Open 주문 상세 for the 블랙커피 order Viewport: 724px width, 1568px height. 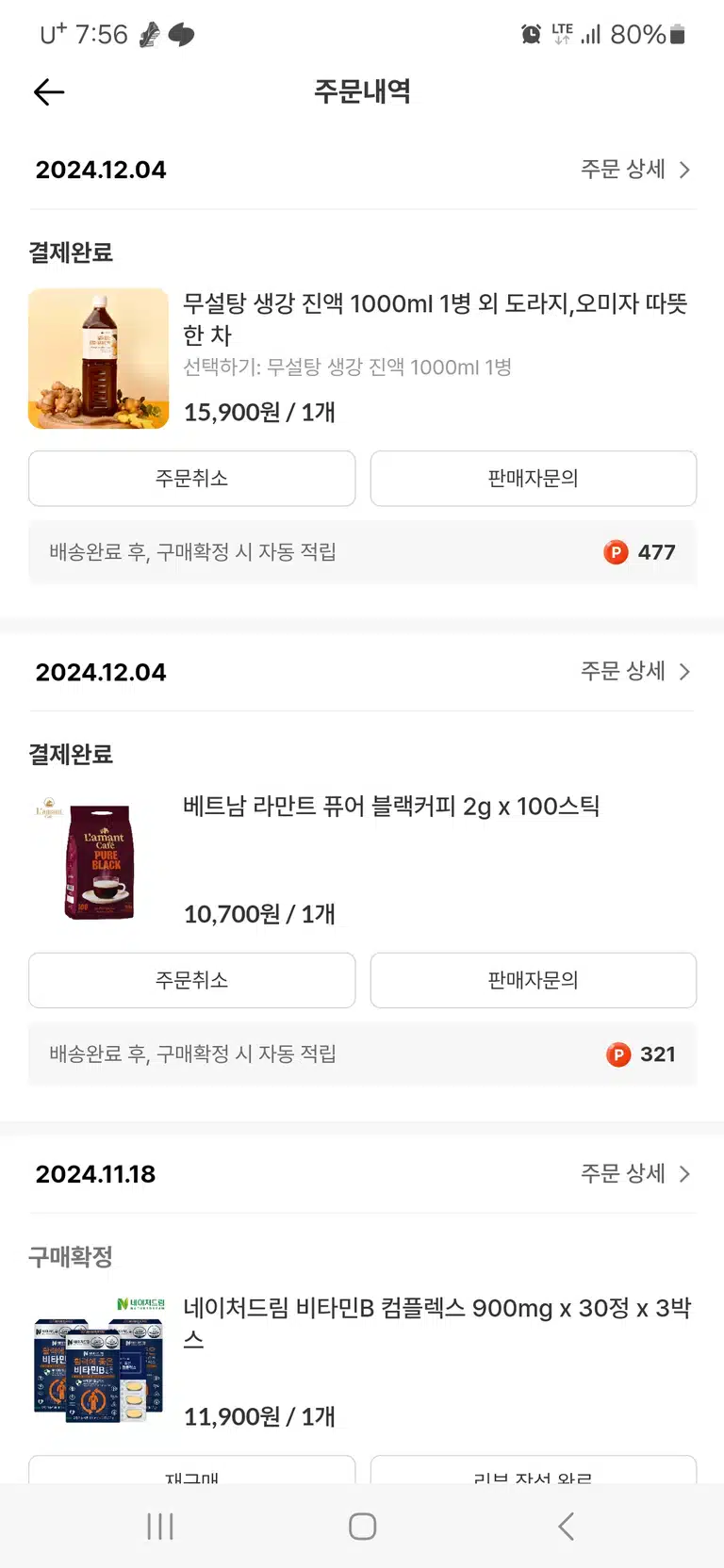pos(635,672)
